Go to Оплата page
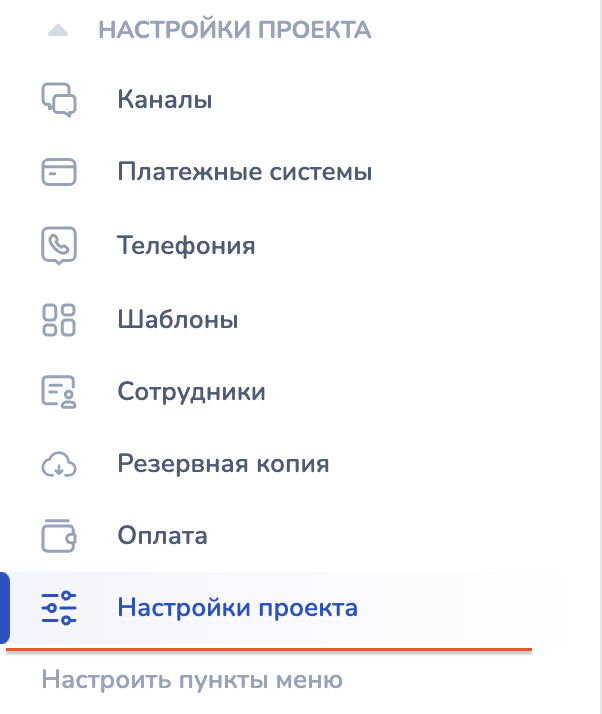This screenshot has width=602, height=714. 162,535
